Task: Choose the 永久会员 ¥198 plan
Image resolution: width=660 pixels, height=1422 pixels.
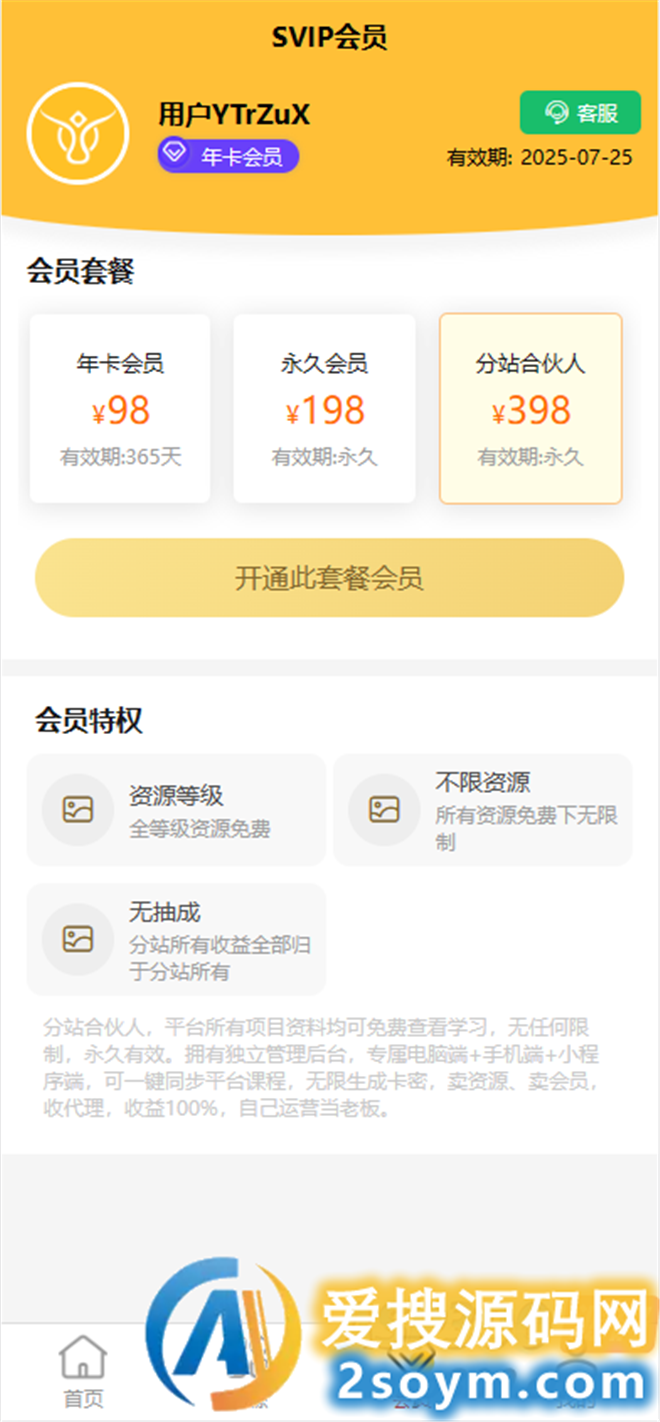Action: point(324,408)
